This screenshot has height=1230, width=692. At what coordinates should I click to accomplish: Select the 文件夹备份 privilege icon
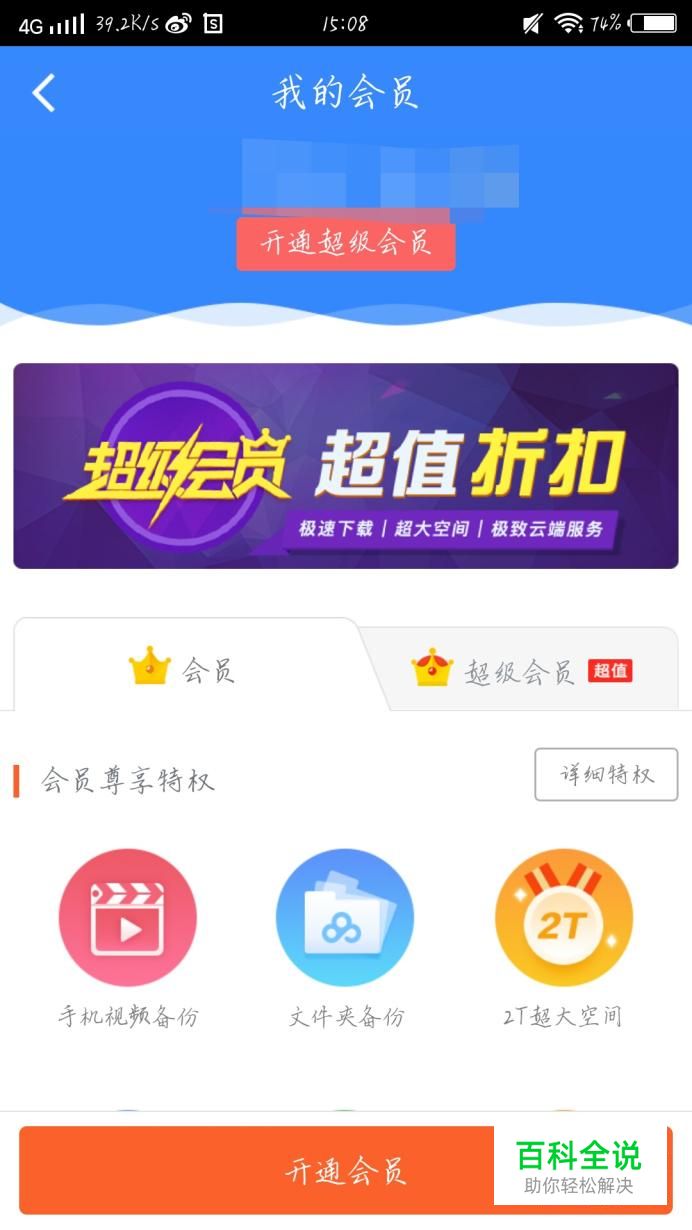(345, 918)
